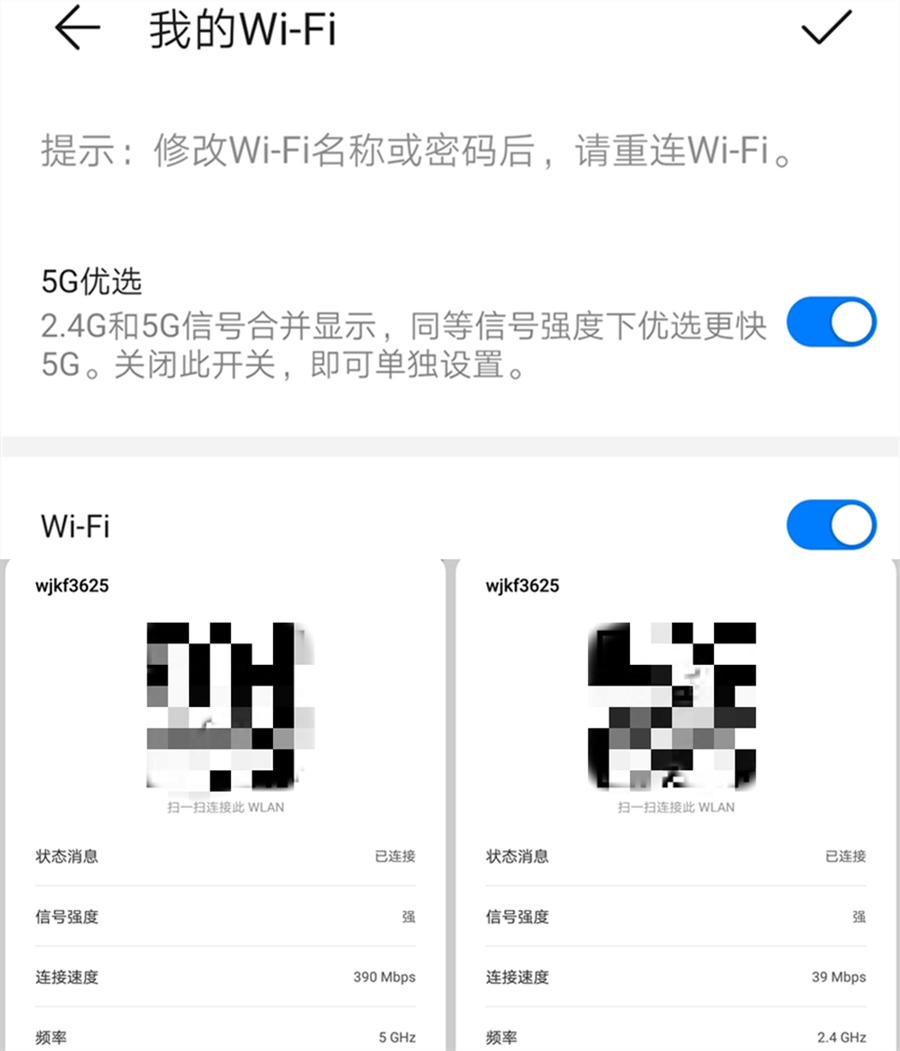Expand the 状态消息 row showing 已连接
Screen dimensions: 900x1051
(x=225, y=857)
